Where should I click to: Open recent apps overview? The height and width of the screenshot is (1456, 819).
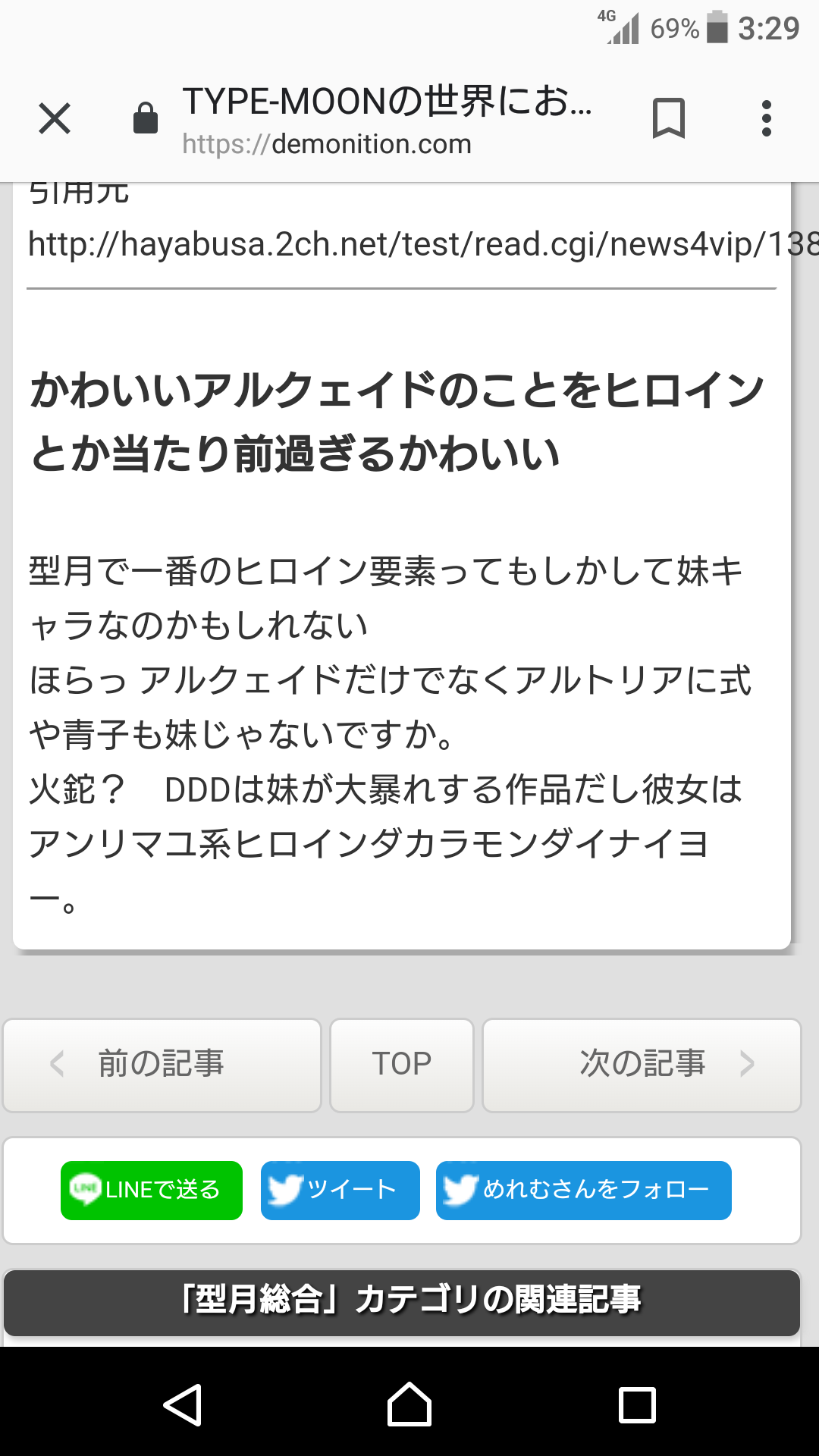tap(637, 1404)
